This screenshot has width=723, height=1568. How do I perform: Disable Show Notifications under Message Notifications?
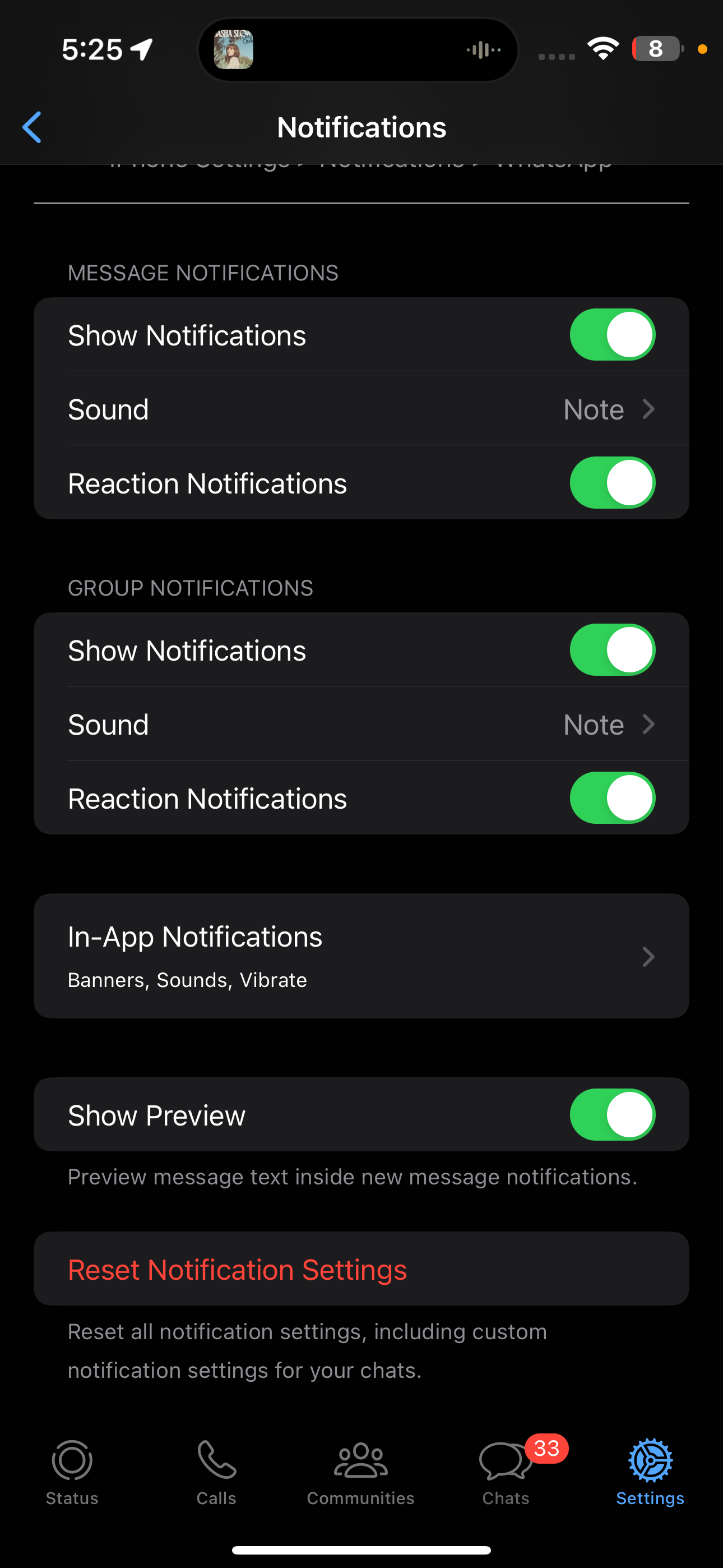click(611, 334)
